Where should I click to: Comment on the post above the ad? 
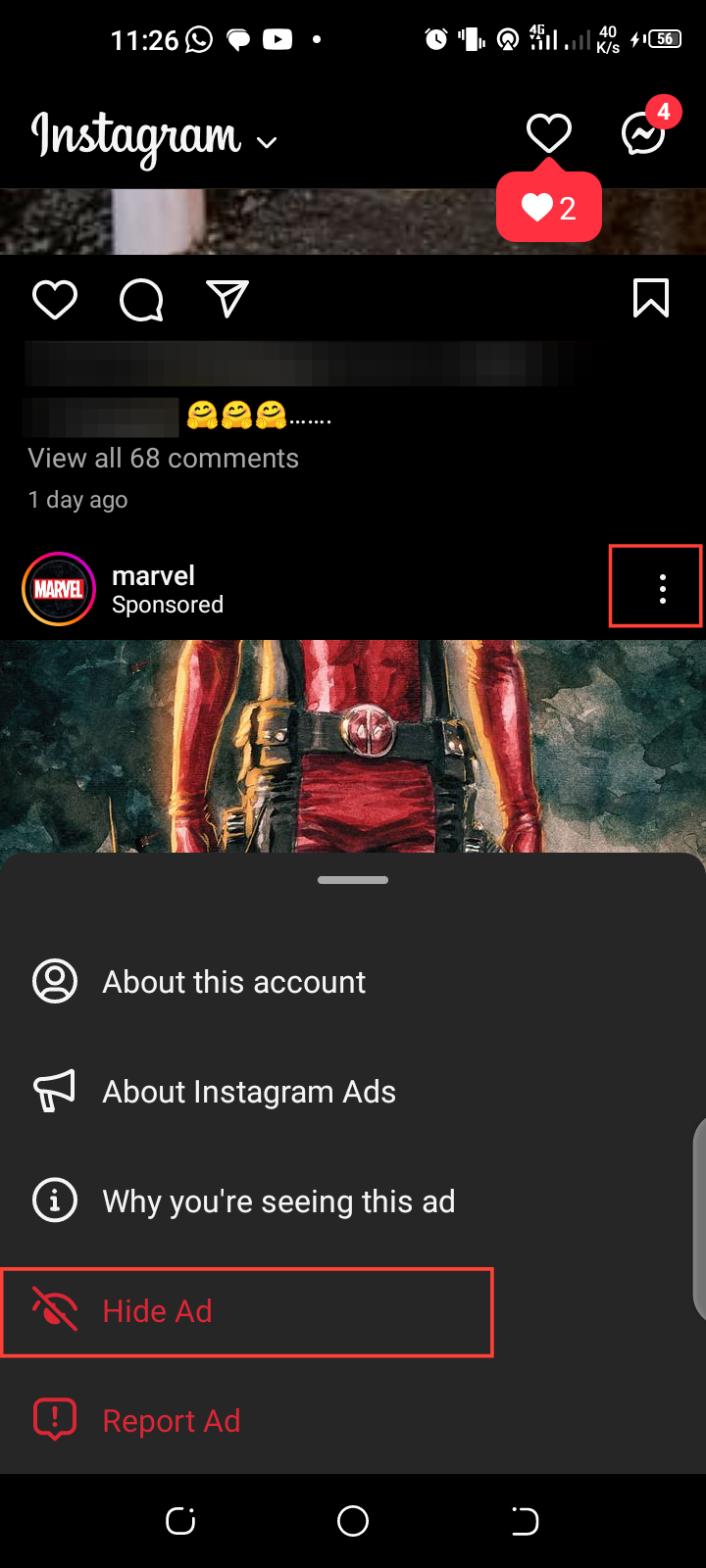click(x=141, y=299)
